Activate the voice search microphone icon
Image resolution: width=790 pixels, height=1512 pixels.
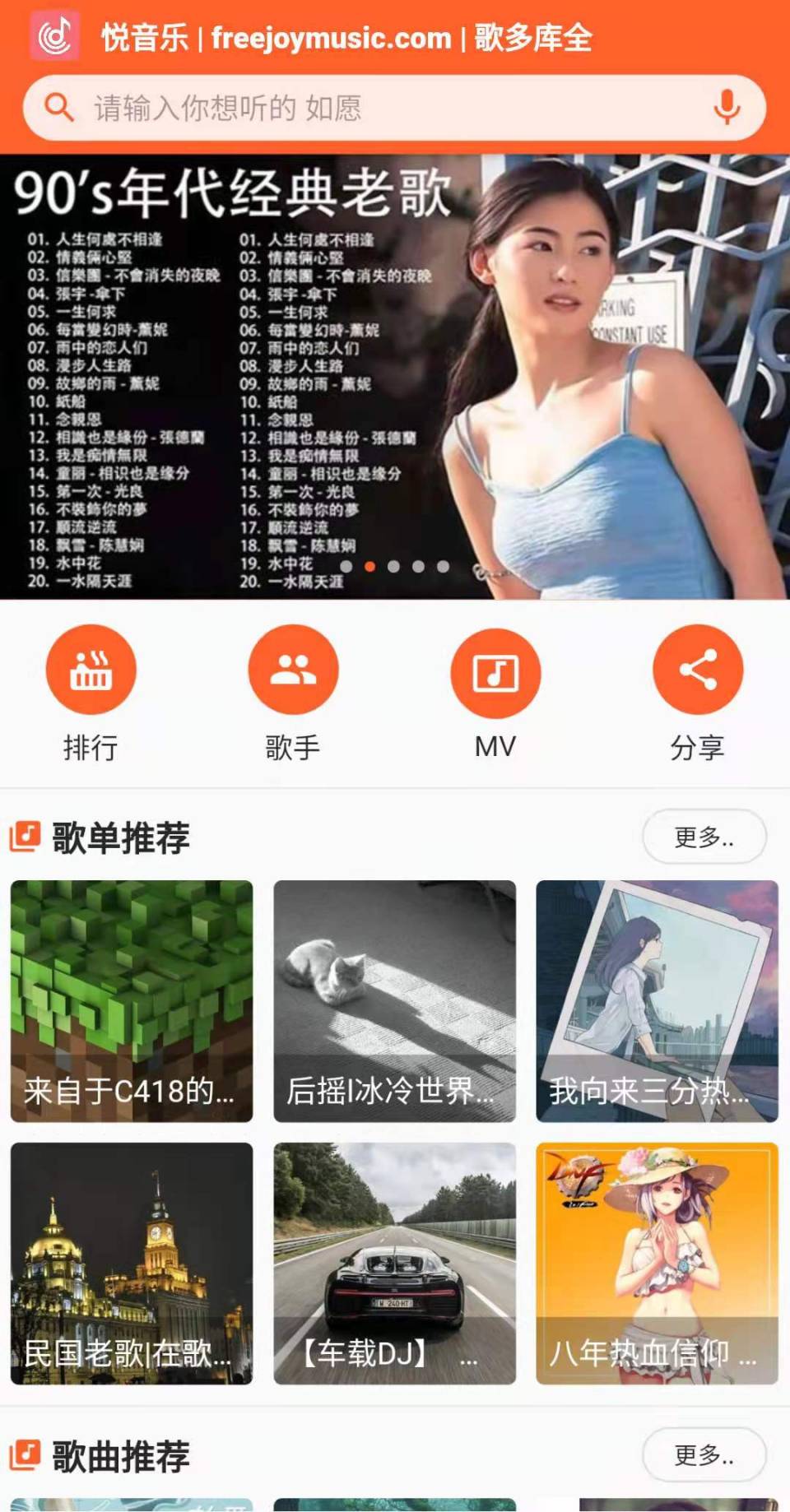point(726,106)
